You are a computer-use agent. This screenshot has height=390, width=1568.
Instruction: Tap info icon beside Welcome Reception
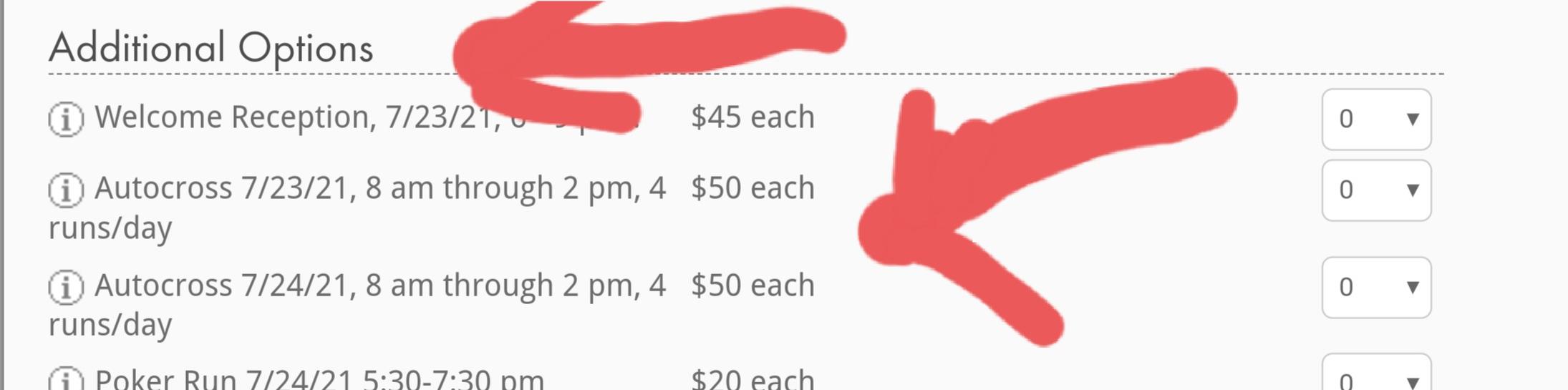66,119
